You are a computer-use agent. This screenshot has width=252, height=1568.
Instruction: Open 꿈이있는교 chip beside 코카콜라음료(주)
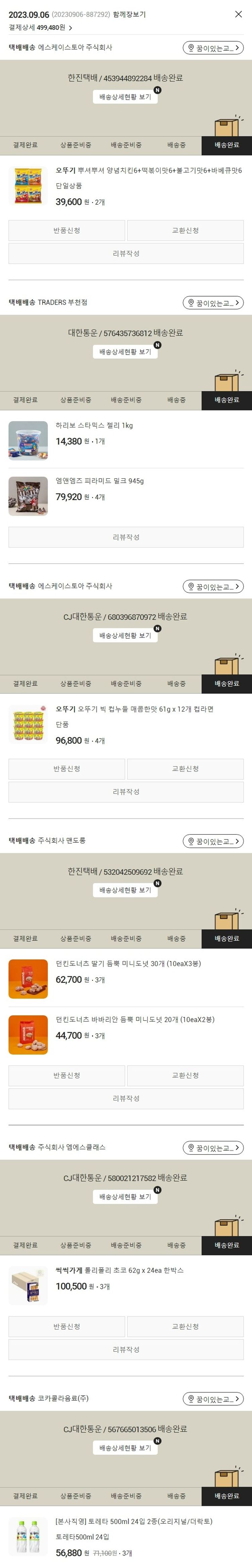point(213,1399)
